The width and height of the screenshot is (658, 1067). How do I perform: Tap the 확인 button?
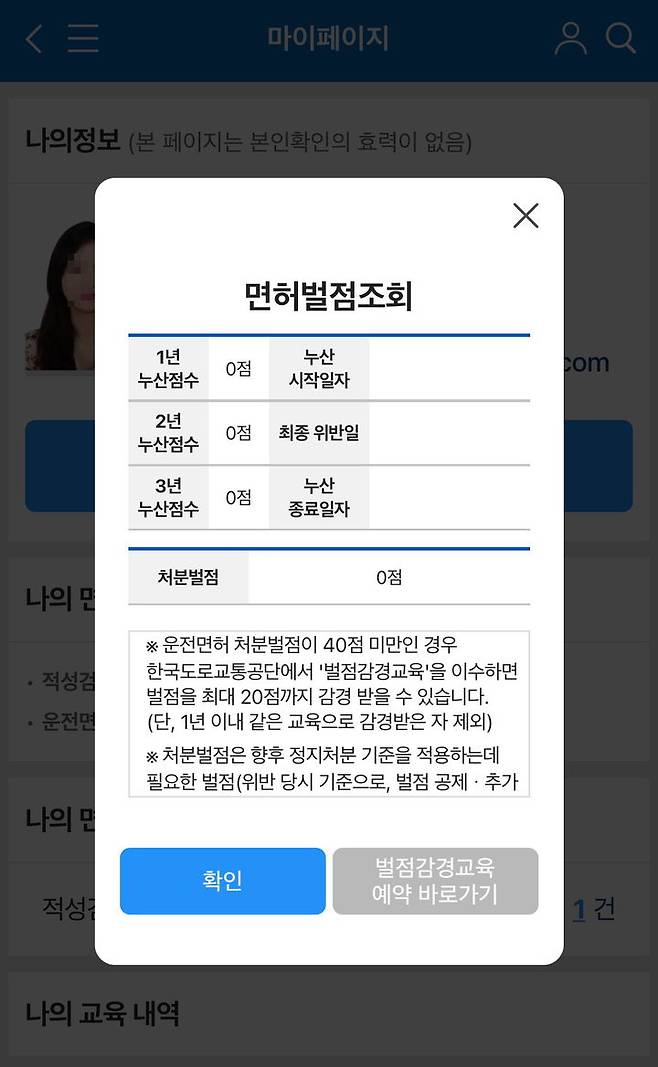tap(222, 881)
